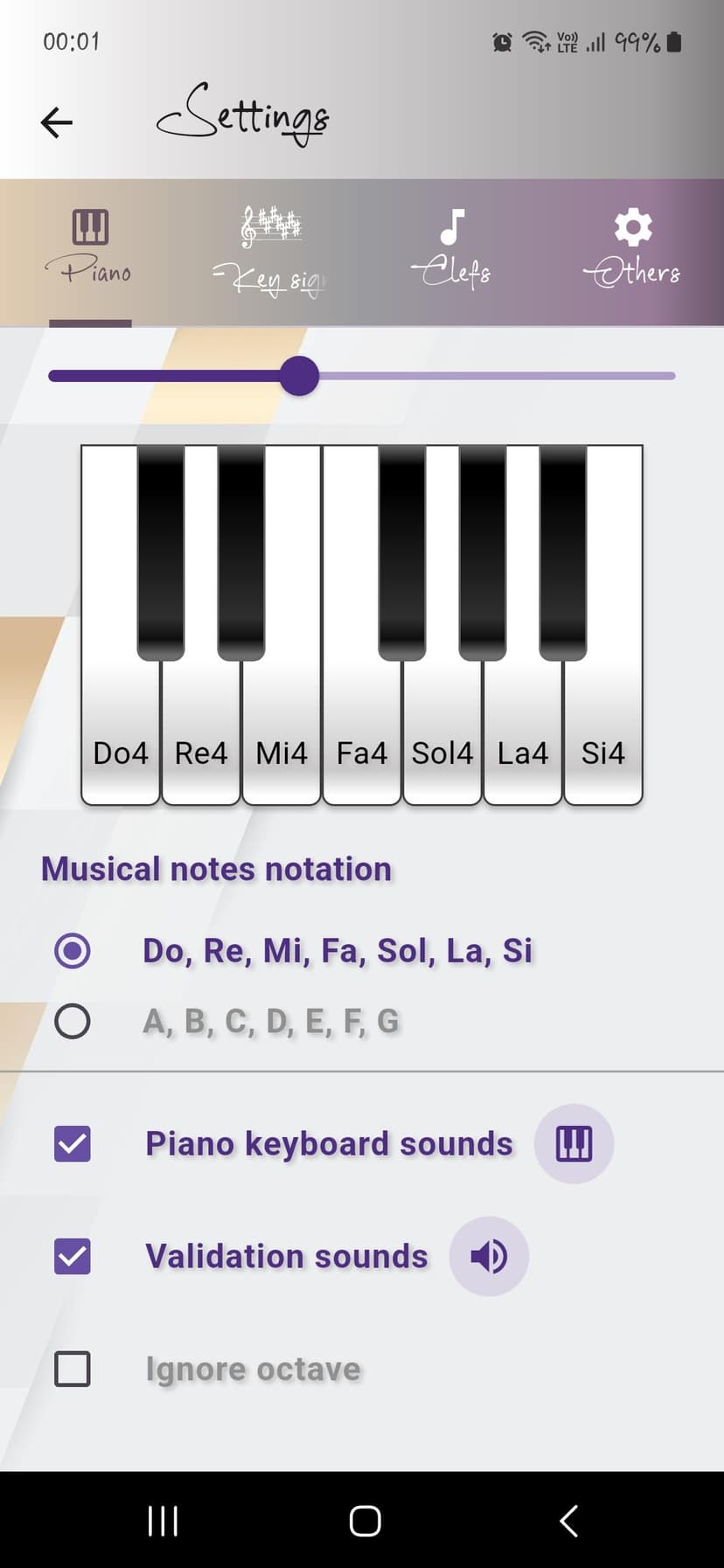Screen dimensions: 724x1568
Task: Tap the alarm clock icon in status bar
Action: click(501, 41)
